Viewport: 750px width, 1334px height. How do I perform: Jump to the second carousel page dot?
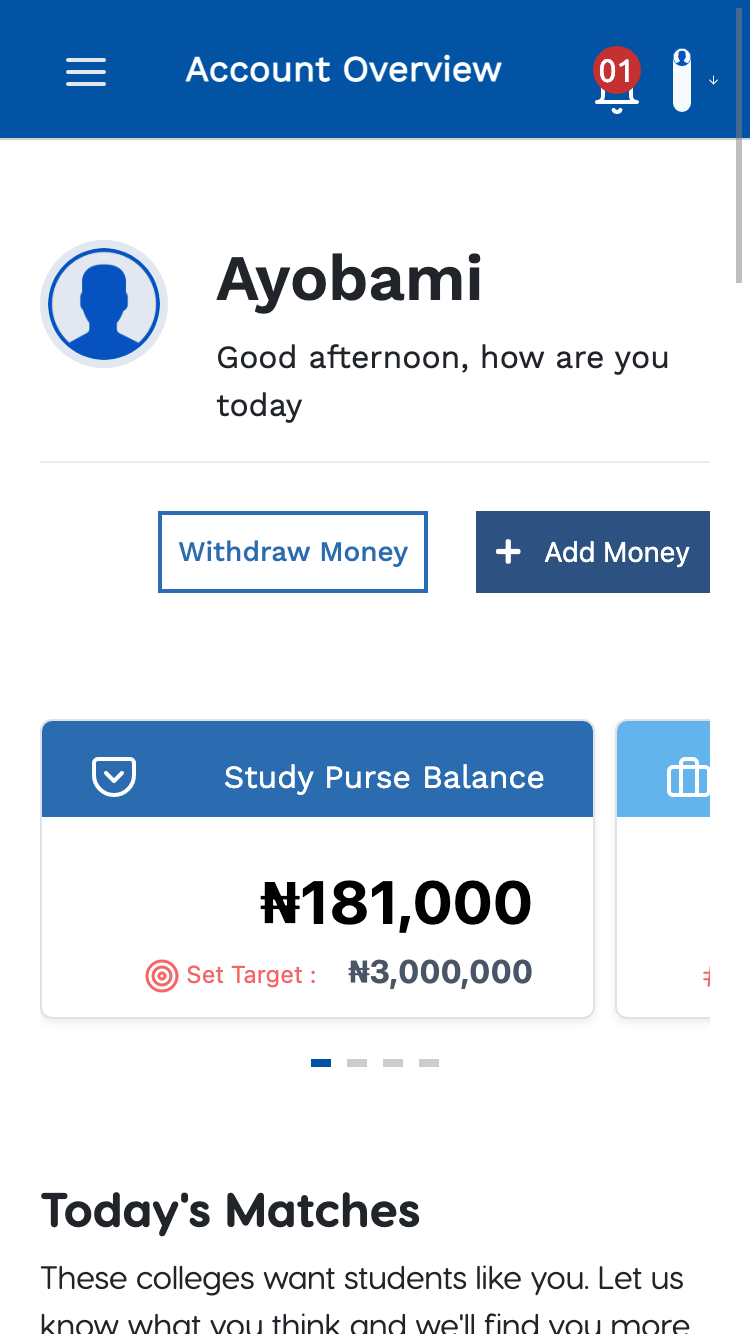point(357,1063)
